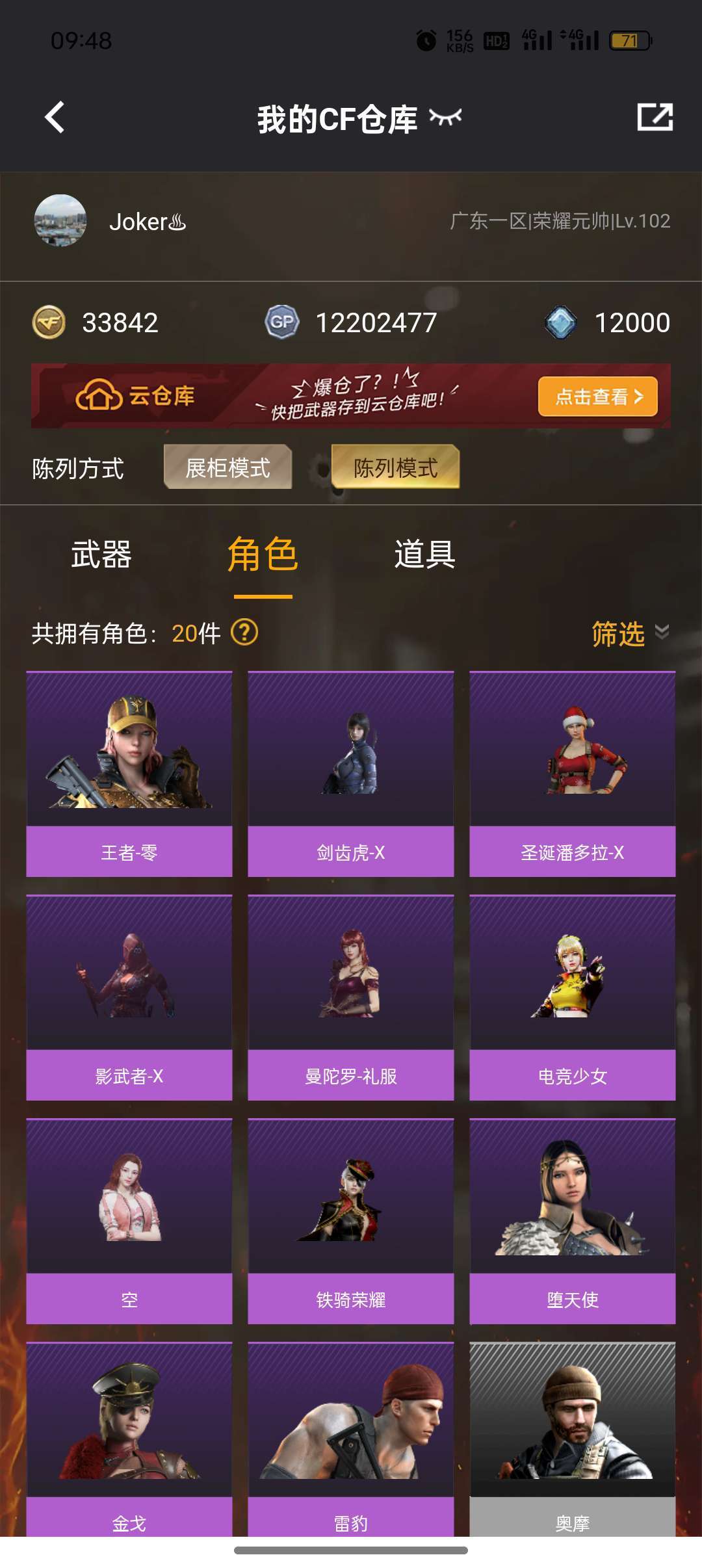This screenshot has height=1568, width=702.
Task: View the 铁骑荣耀 character
Action: tap(350, 1221)
